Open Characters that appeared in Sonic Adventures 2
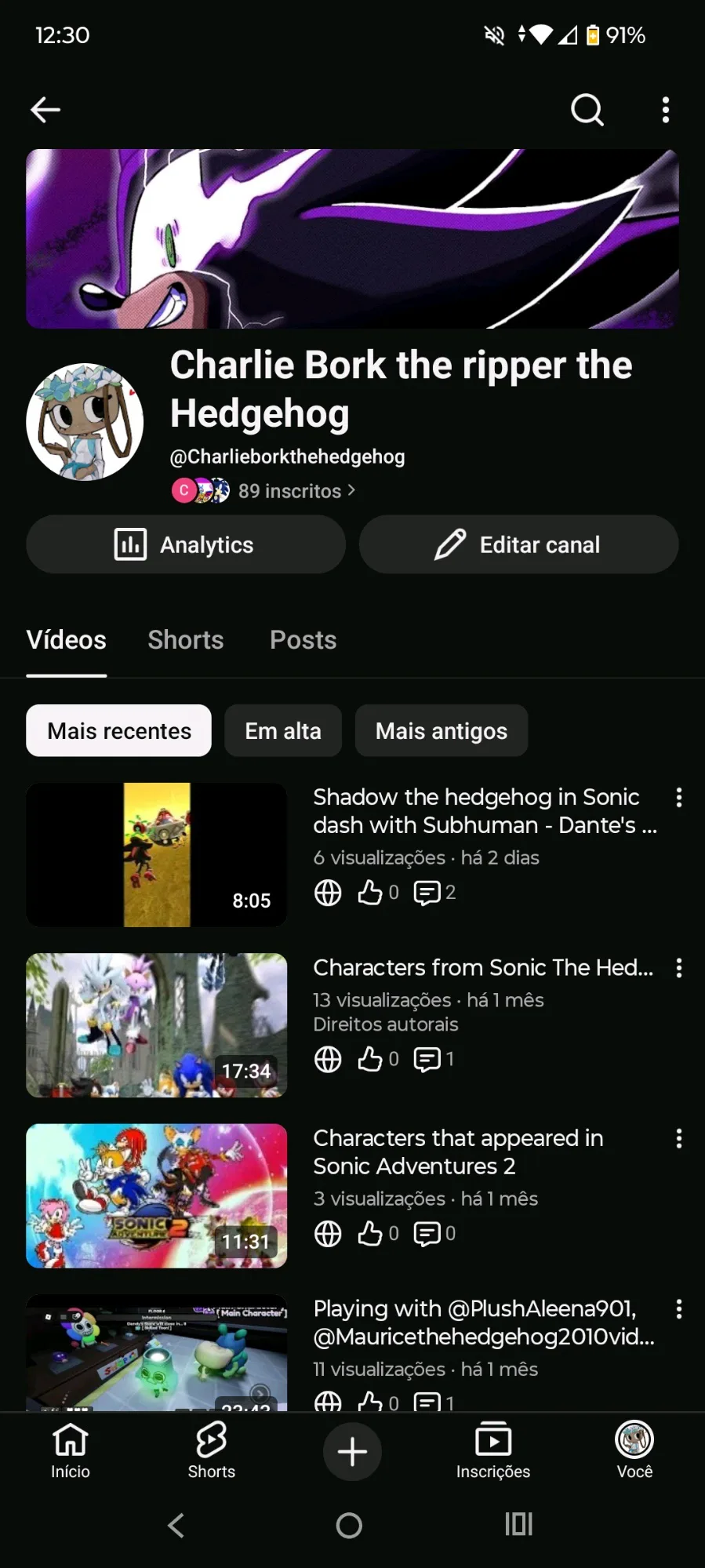This screenshot has width=705, height=1568. [157, 1195]
